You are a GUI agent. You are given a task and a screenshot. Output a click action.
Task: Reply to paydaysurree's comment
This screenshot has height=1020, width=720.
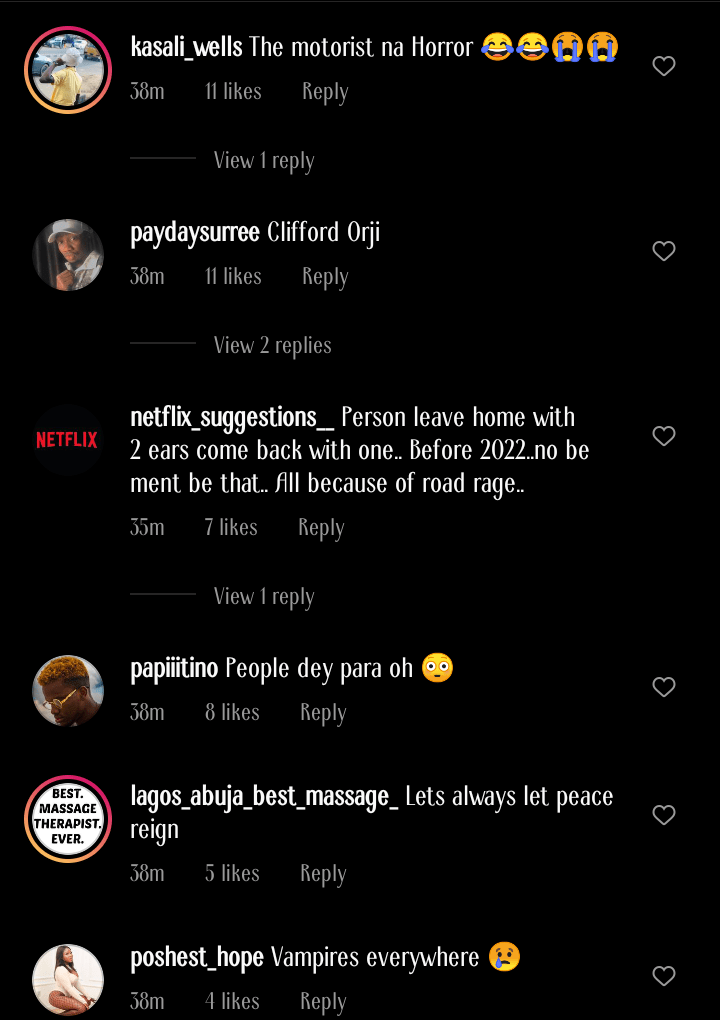pyautogui.click(x=325, y=277)
